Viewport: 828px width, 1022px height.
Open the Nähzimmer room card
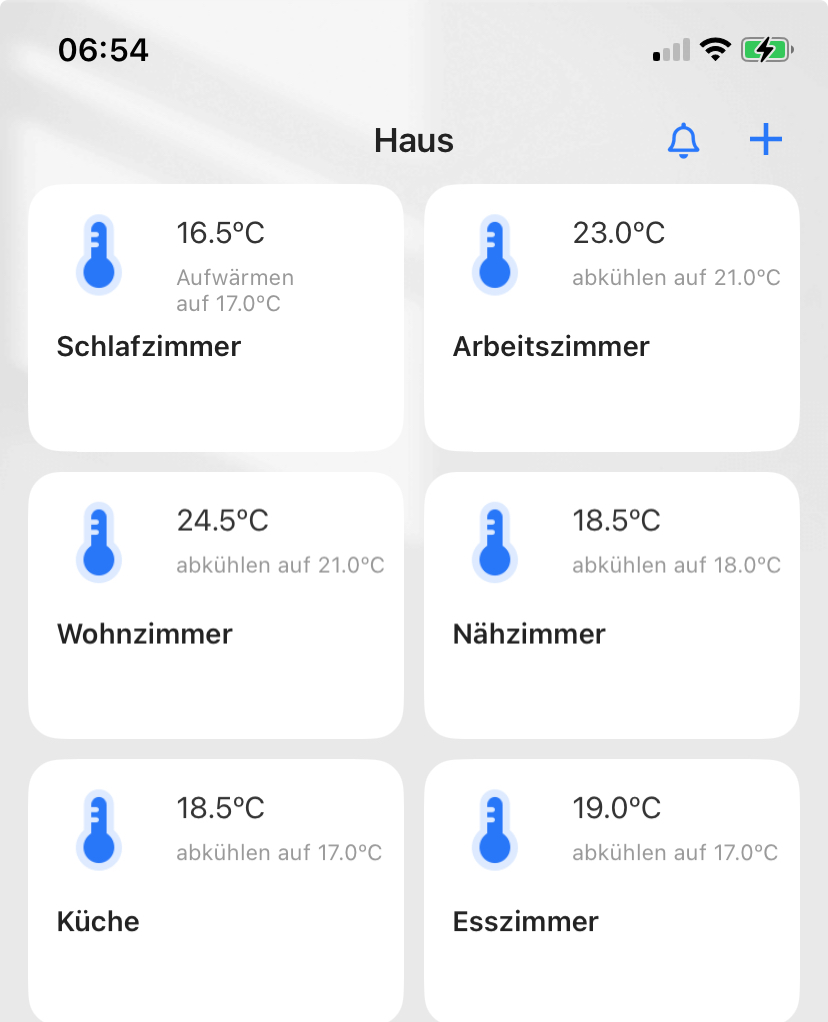(612, 605)
